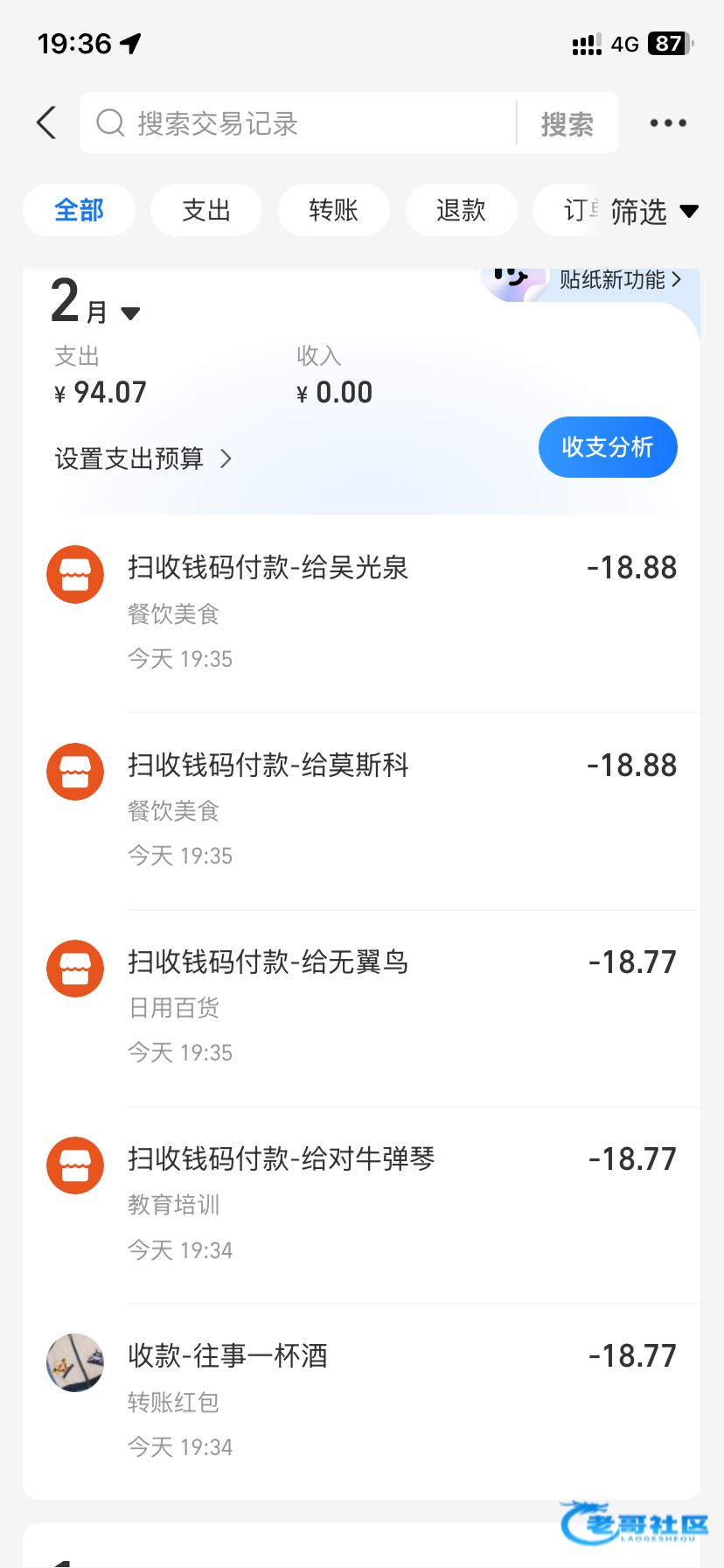
Task: Switch to the 转账 tab
Action: pyautogui.click(x=334, y=210)
